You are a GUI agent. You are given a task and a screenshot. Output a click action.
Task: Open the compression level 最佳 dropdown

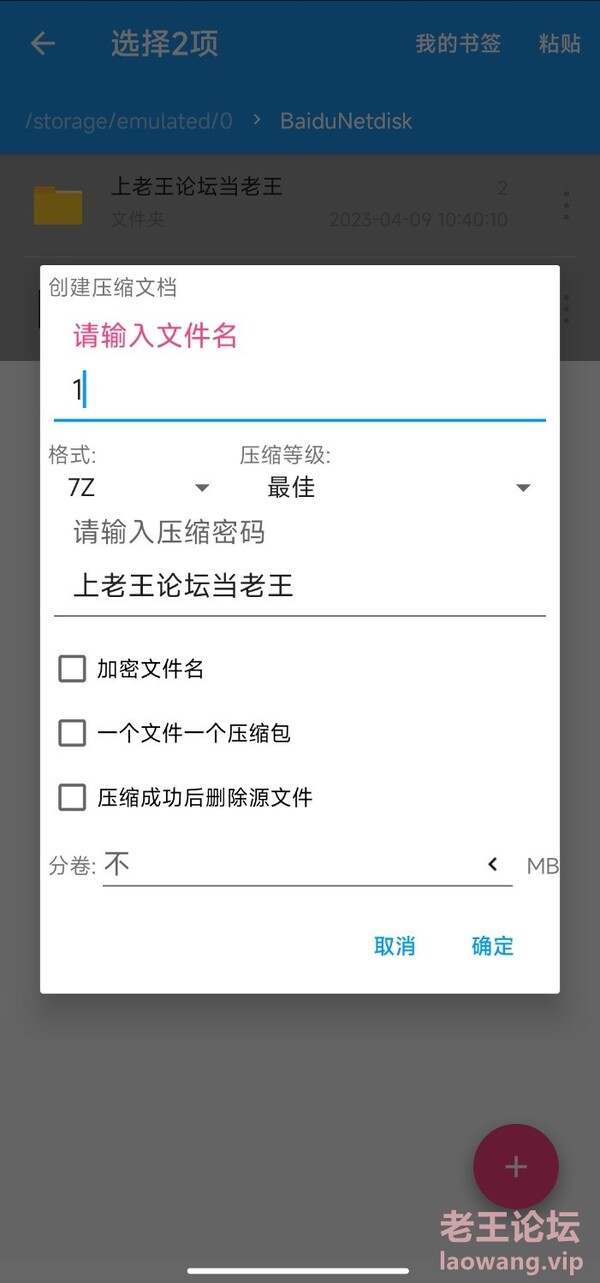pyautogui.click(x=396, y=487)
